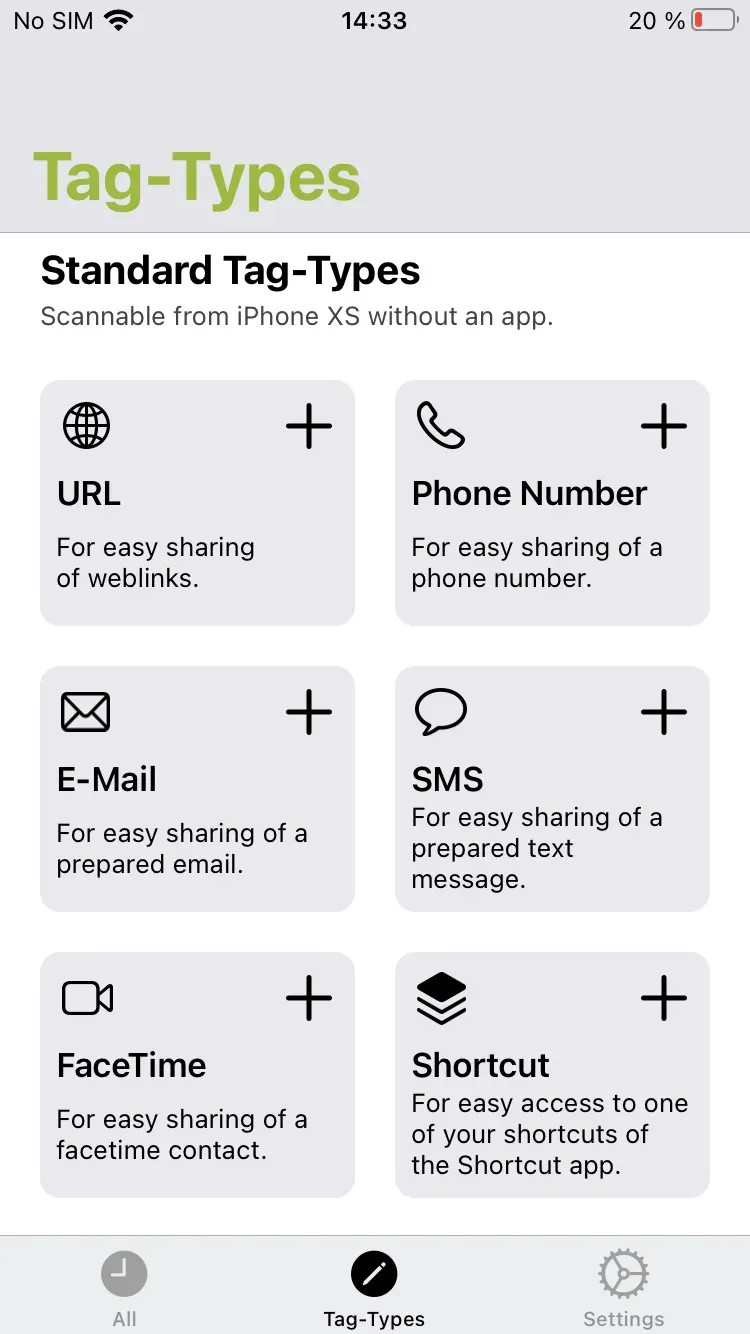Pick the Shortcut tag type
The image size is (750, 1334).
click(x=552, y=1074)
